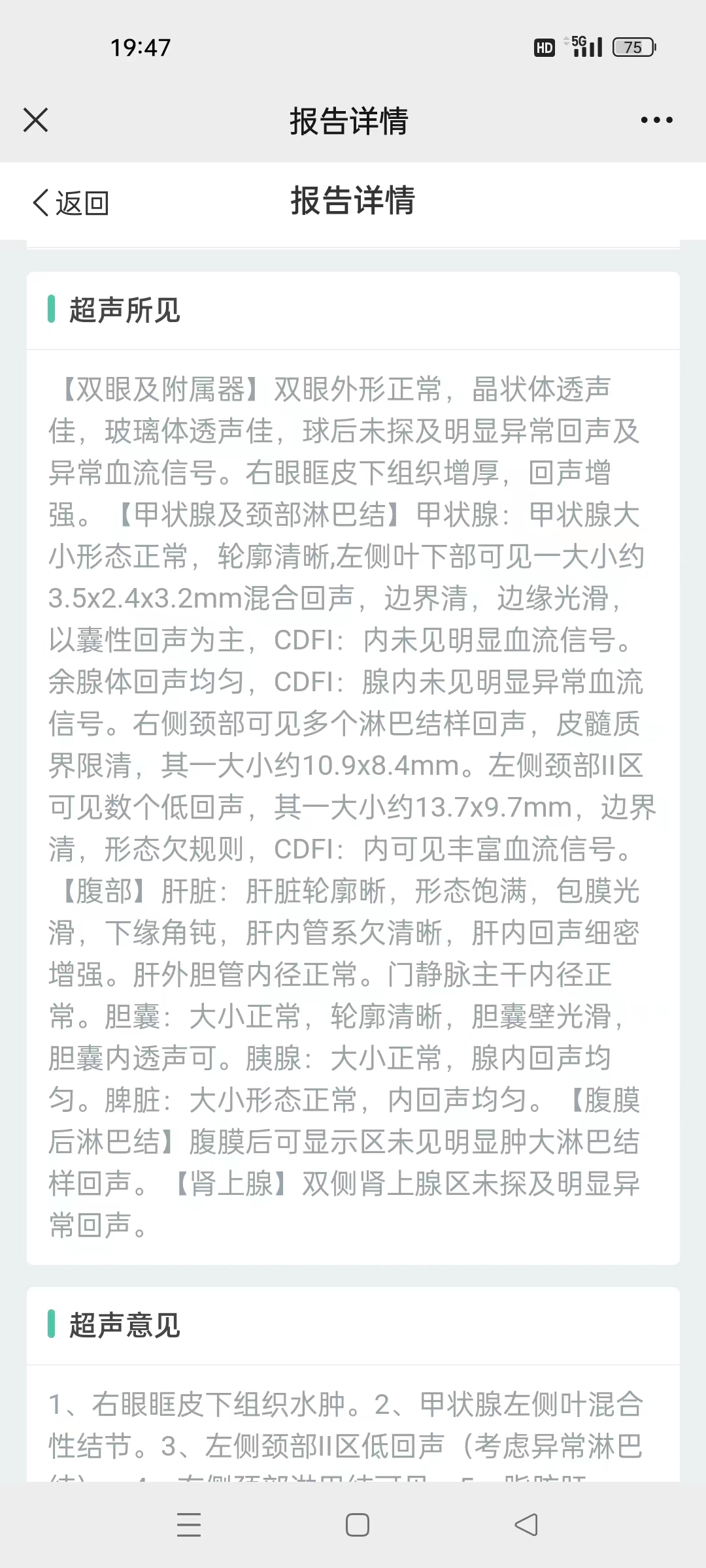
Task: Tap 返回 to go back
Action: (71, 203)
